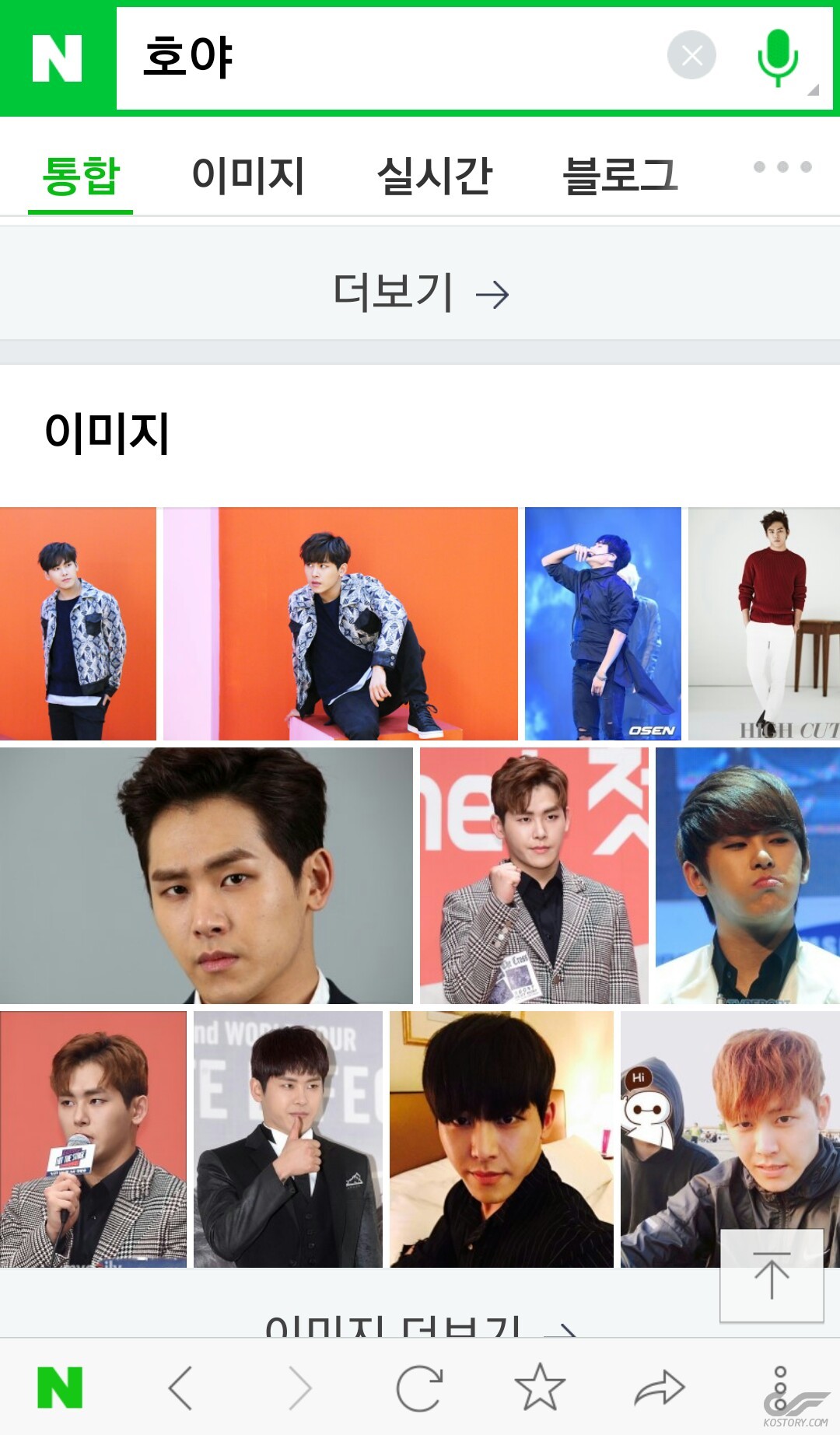Screen dimensions: 840x1435
Task: Reload the current page
Action: (x=419, y=1388)
